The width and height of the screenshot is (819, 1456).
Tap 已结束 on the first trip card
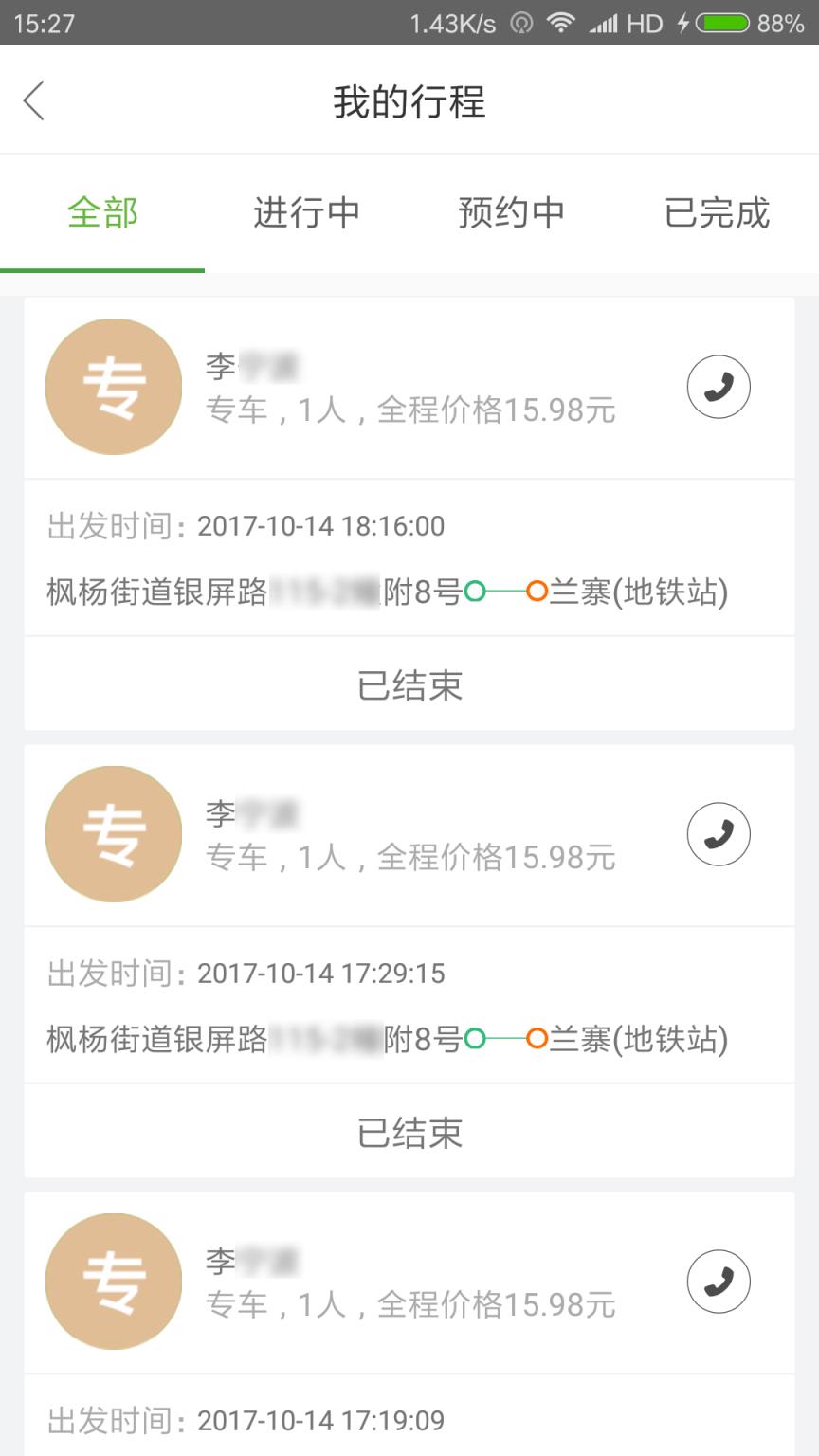click(409, 685)
